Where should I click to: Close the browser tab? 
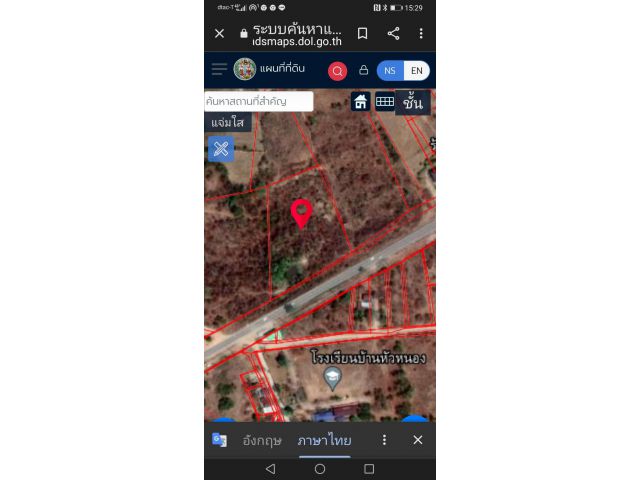(219, 33)
